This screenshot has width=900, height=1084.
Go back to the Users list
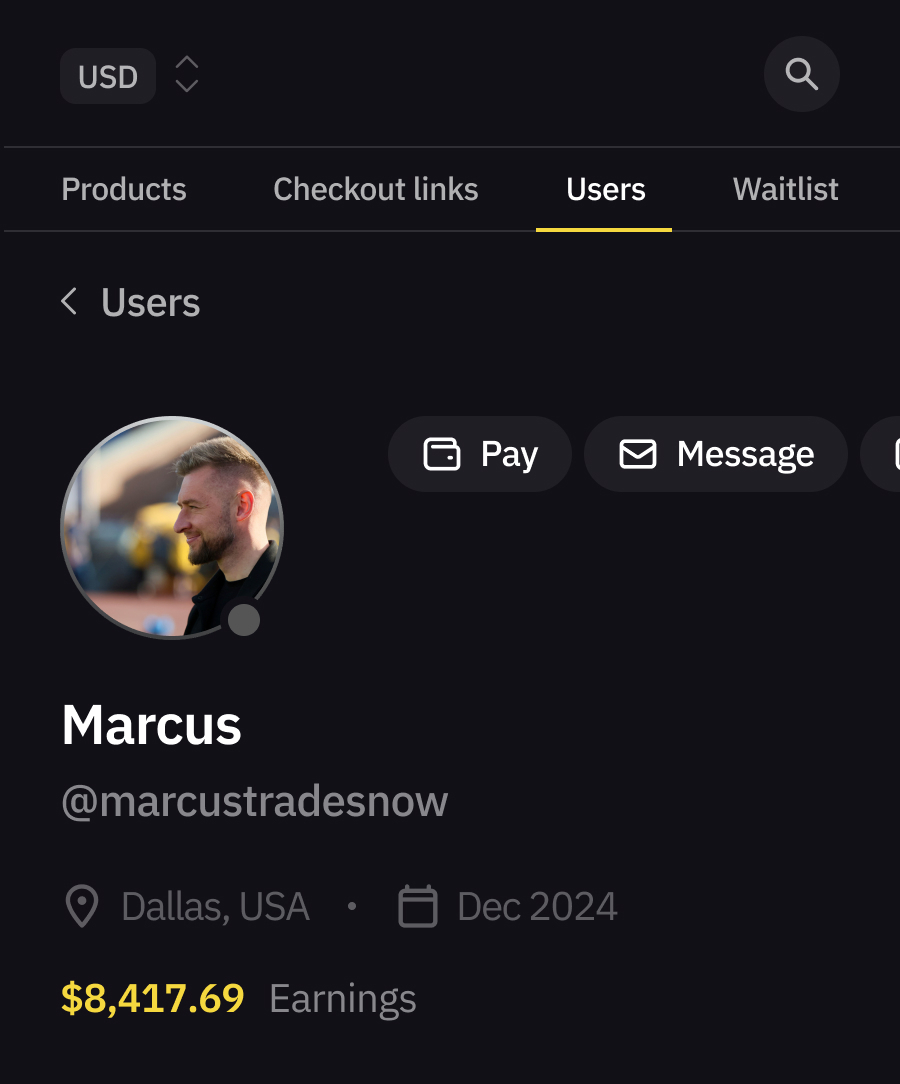pyautogui.click(x=130, y=302)
